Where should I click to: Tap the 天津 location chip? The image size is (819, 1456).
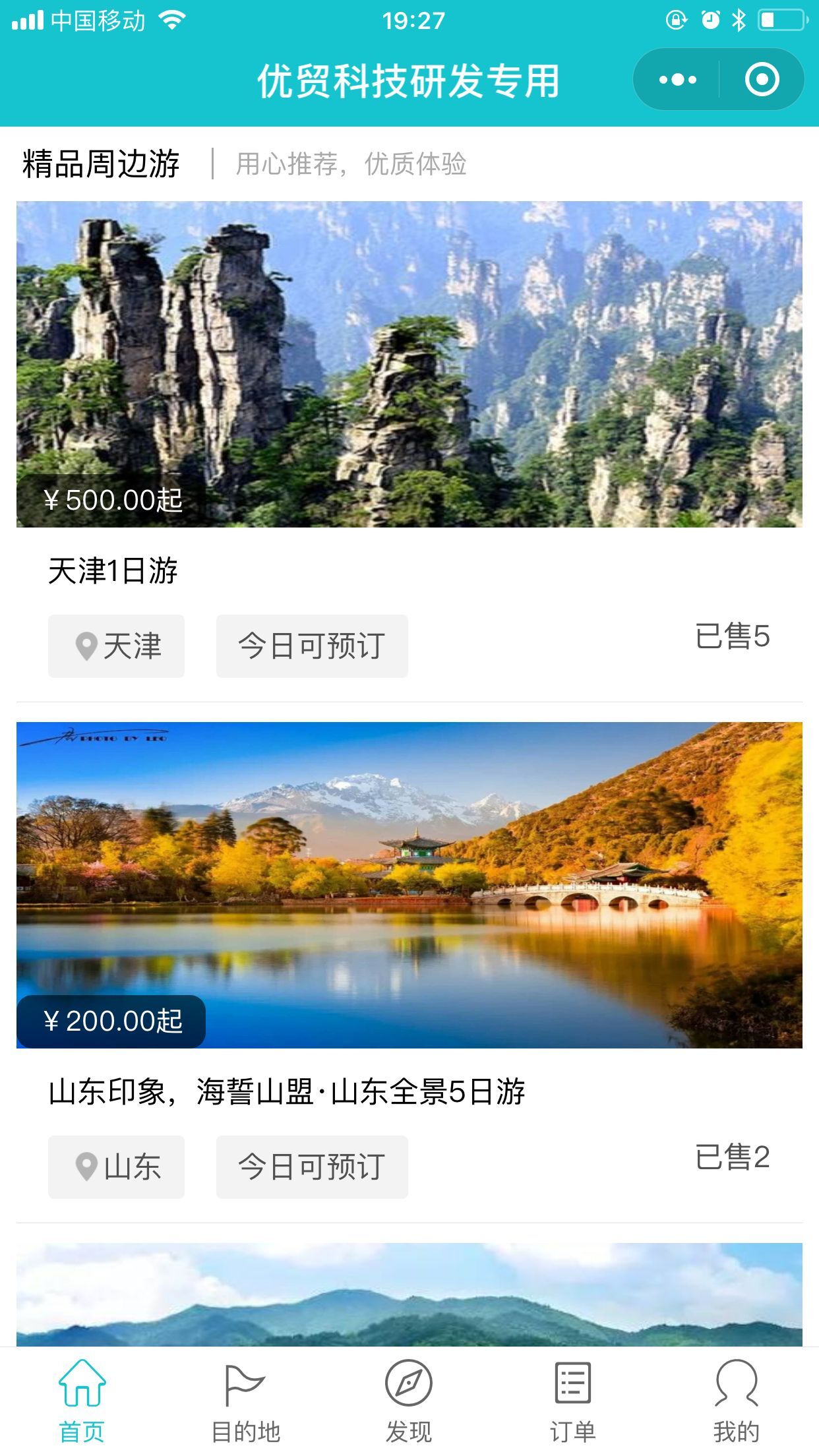[x=117, y=646]
